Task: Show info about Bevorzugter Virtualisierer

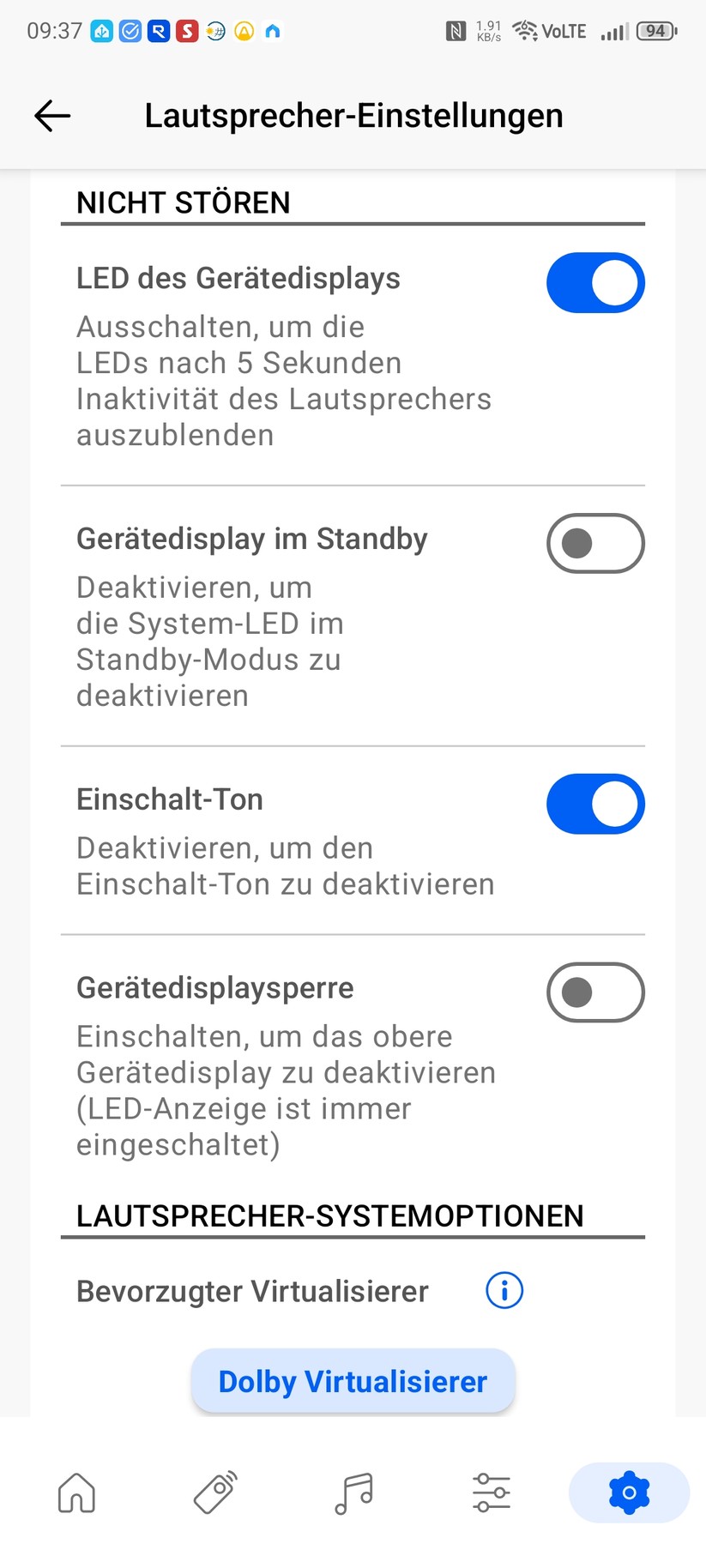Action: tap(504, 1290)
